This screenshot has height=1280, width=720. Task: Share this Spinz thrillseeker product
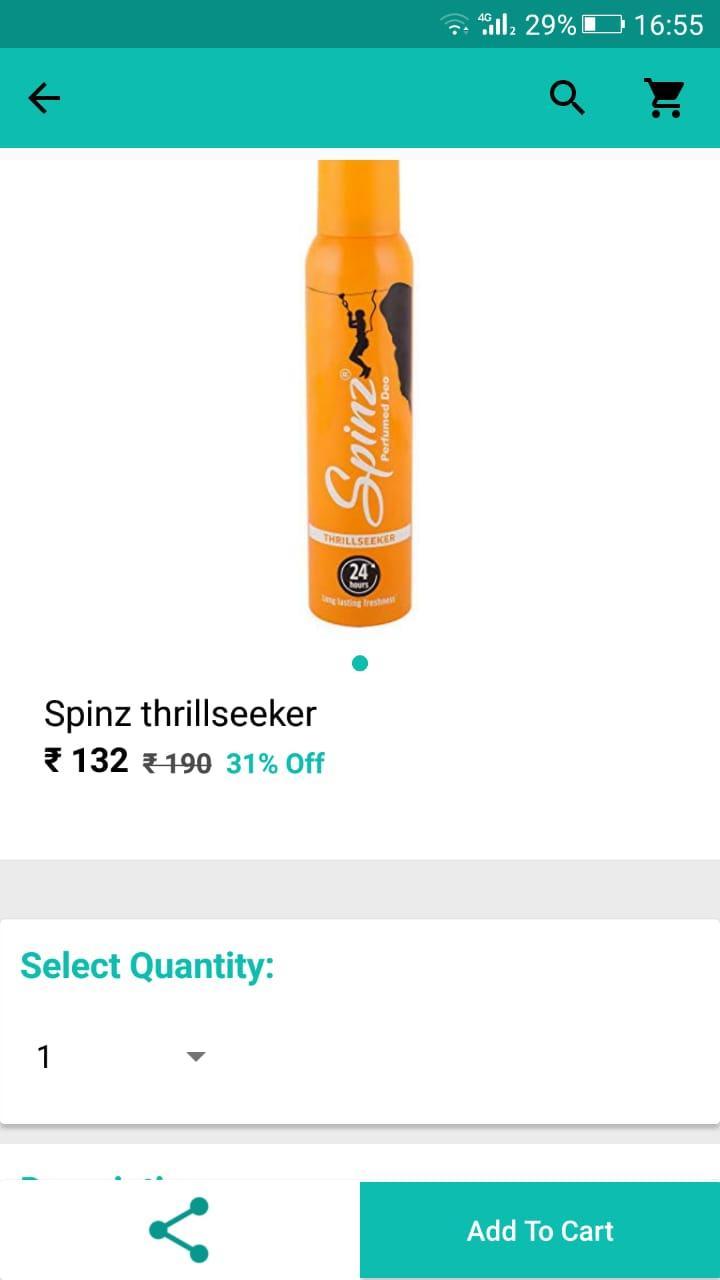point(179,1230)
